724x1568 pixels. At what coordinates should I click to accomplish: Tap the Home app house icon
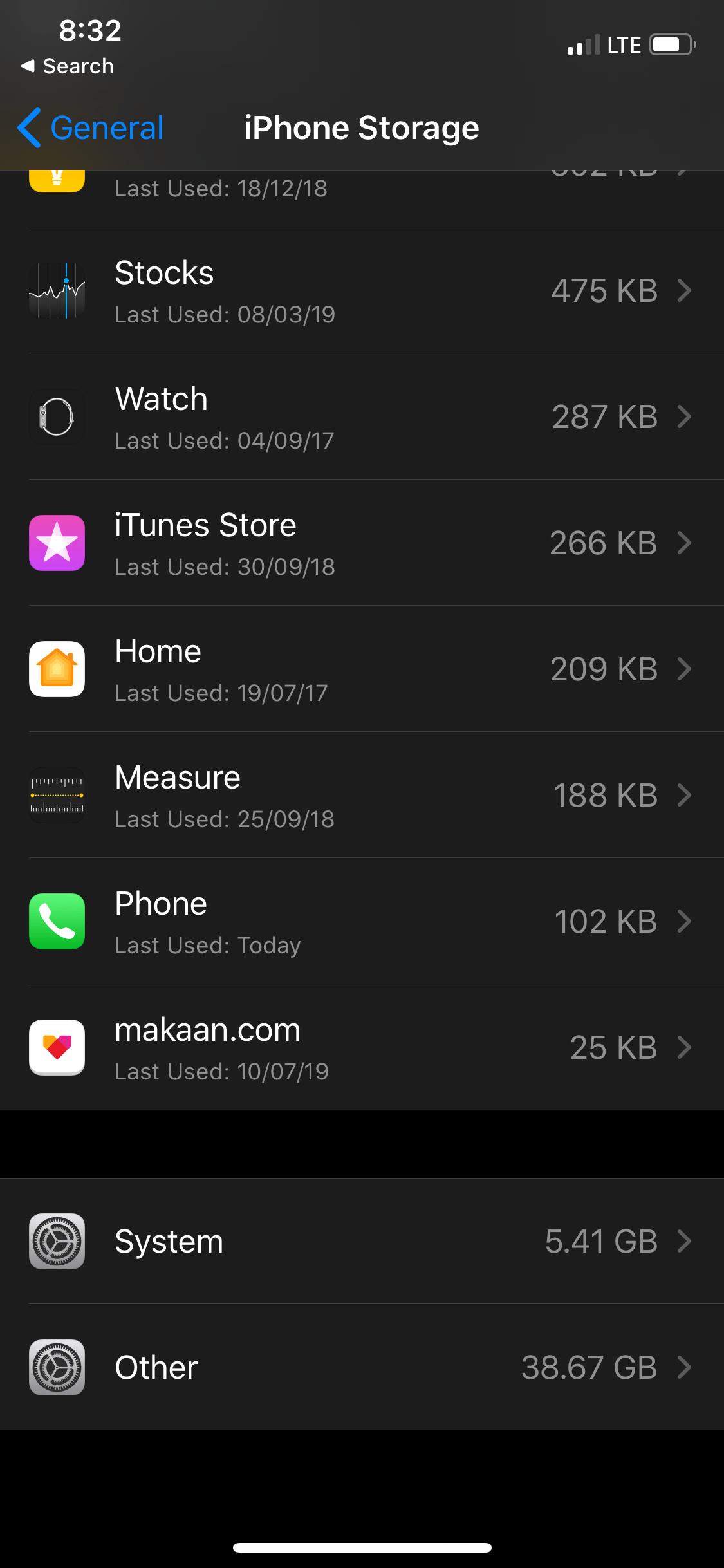[x=57, y=669]
